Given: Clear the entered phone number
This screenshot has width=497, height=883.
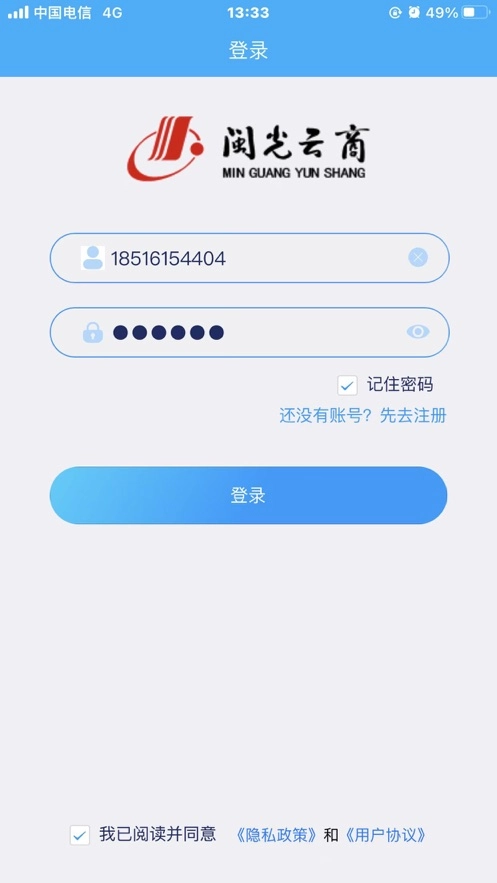Looking at the screenshot, I should tap(418, 258).
